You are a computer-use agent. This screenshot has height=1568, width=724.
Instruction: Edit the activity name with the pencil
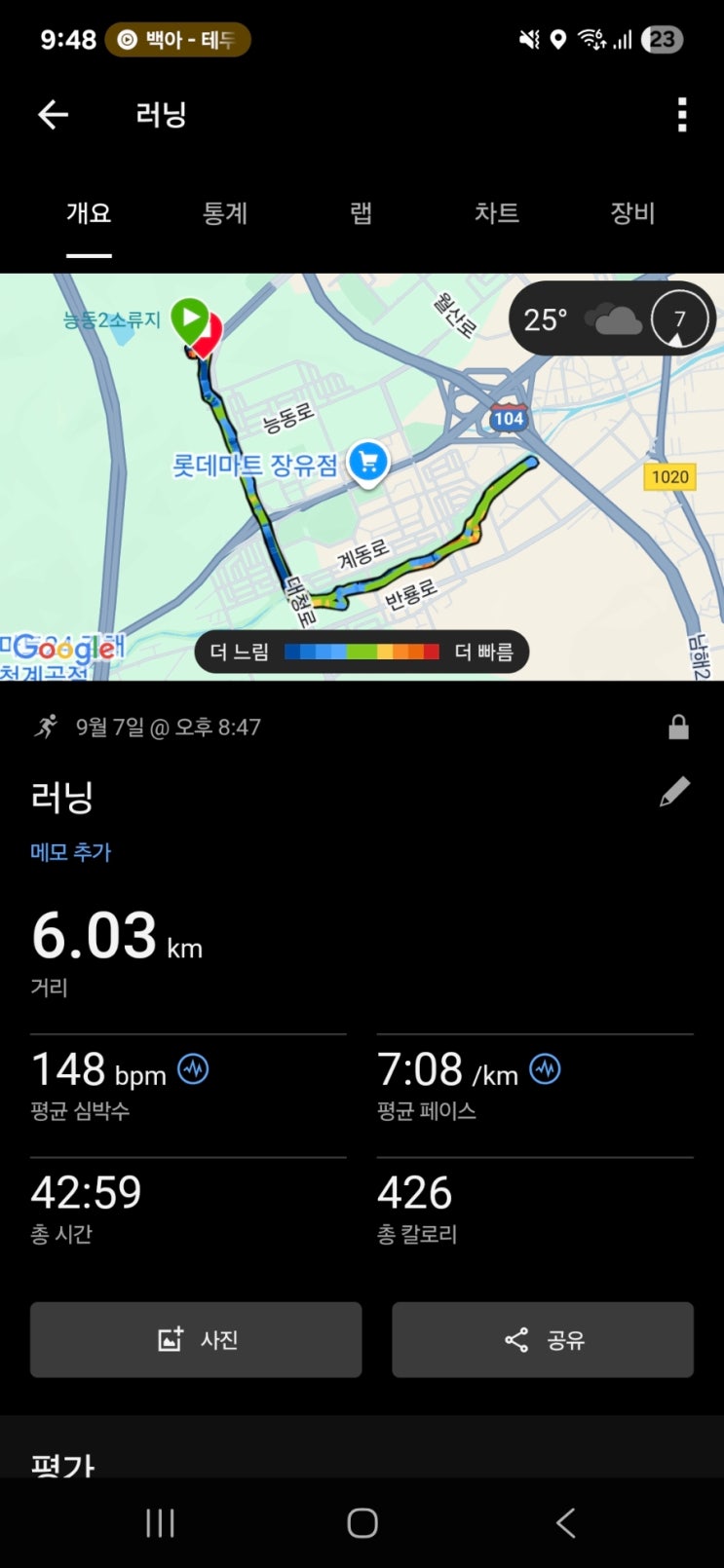[674, 792]
